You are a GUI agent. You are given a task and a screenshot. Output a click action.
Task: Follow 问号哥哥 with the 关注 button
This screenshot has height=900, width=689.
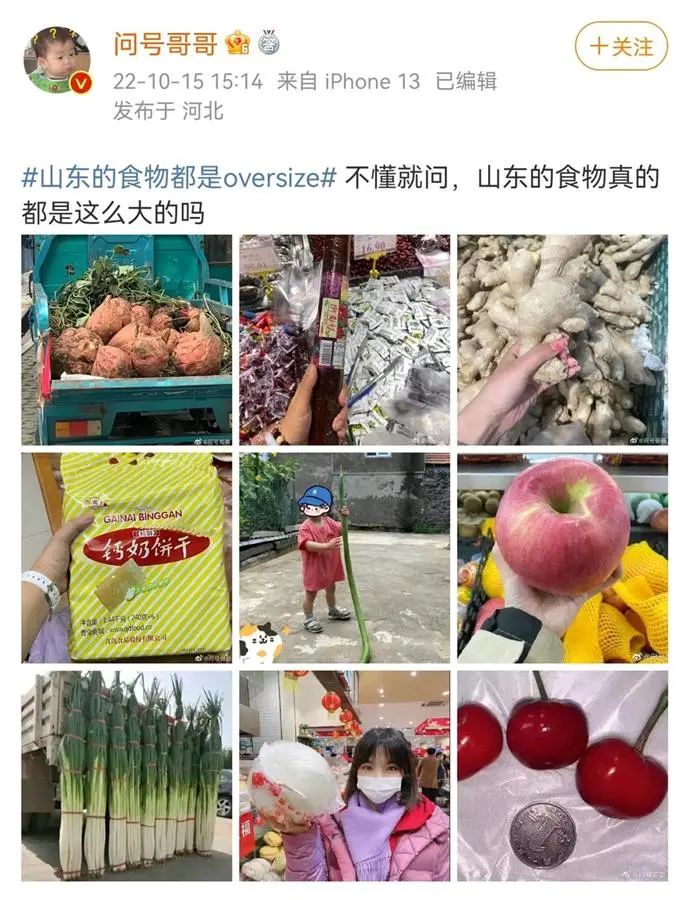[621, 46]
